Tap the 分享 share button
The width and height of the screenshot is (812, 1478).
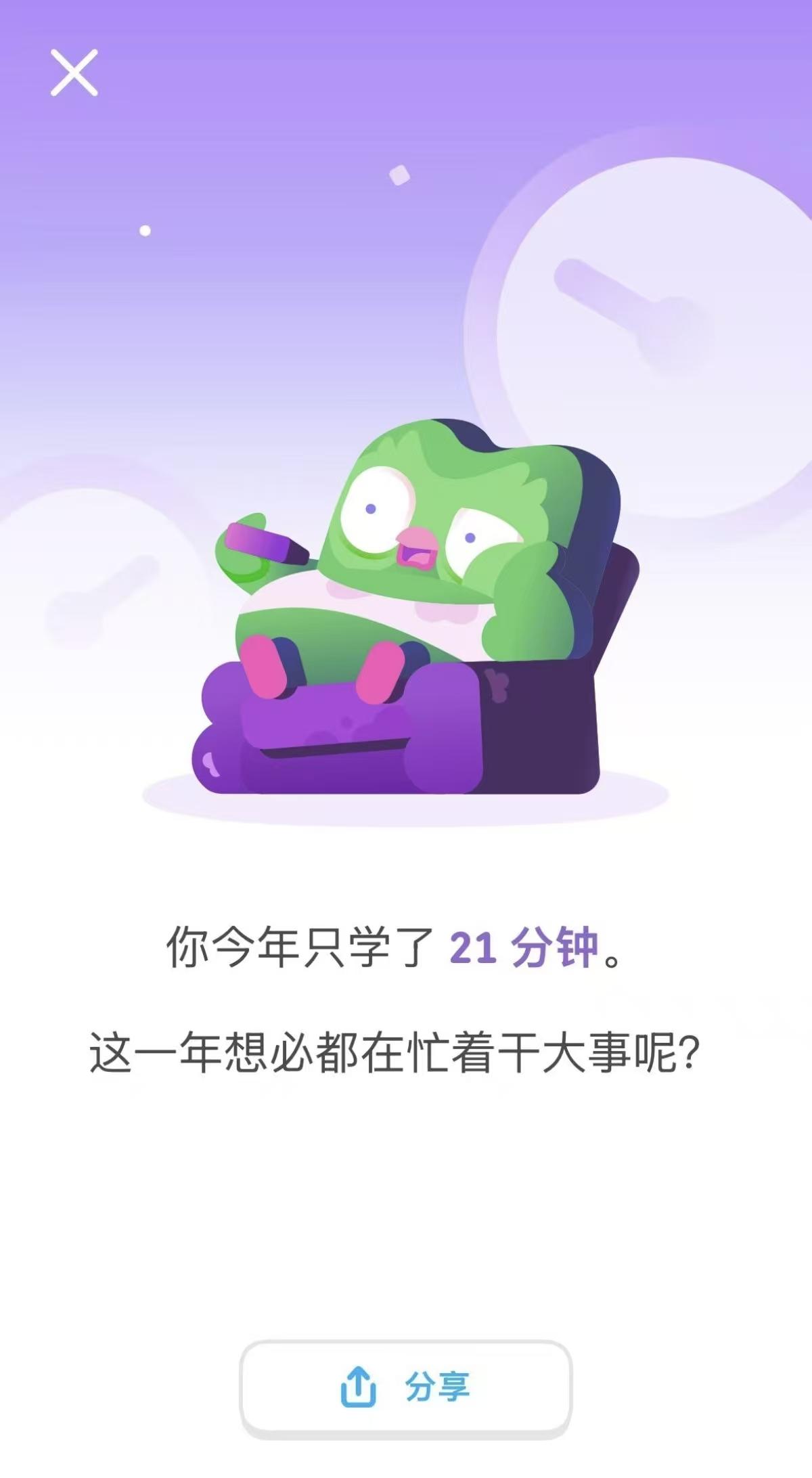coord(406,1387)
